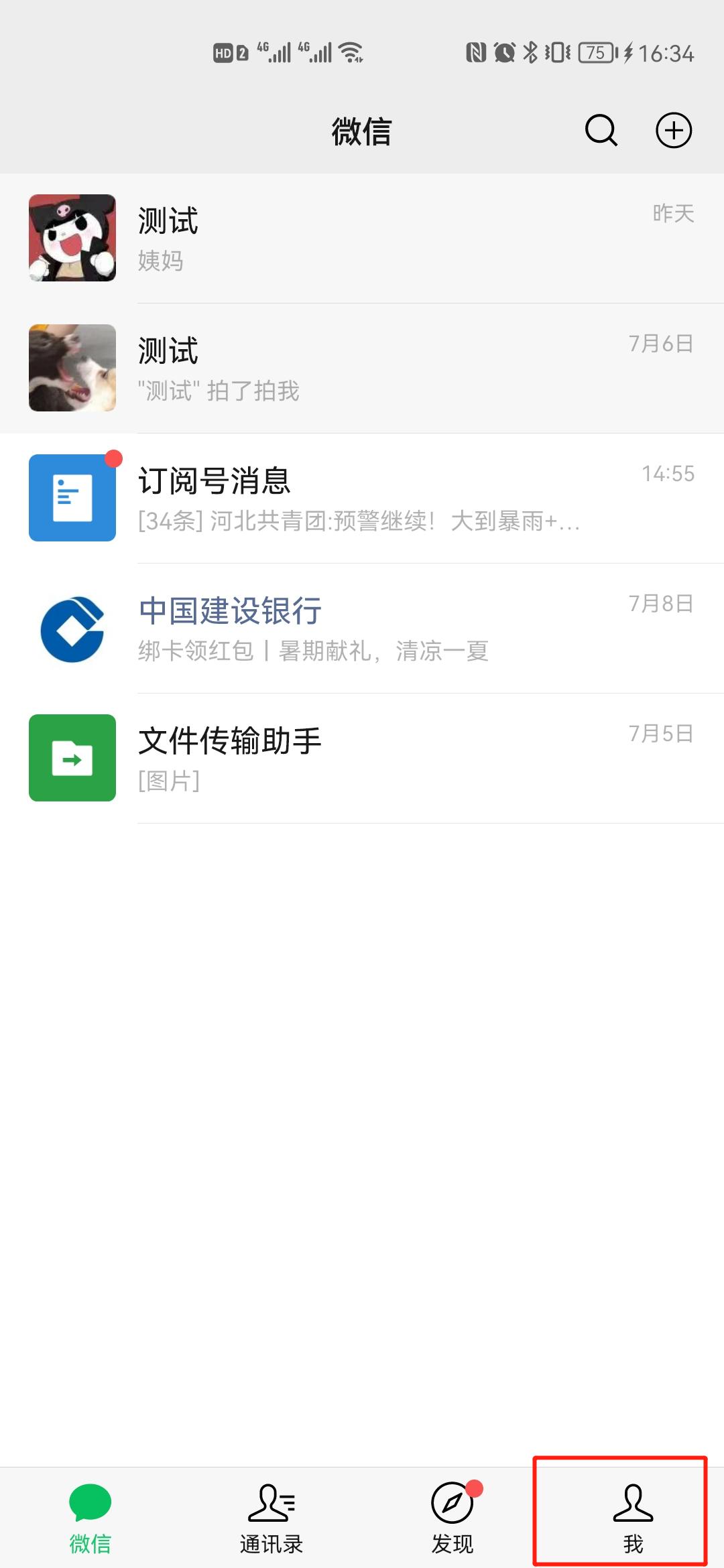The width and height of the screenshot is (724, 1568).
Task: Open the 中国建设银行 conversation
Action: [362, 629]
